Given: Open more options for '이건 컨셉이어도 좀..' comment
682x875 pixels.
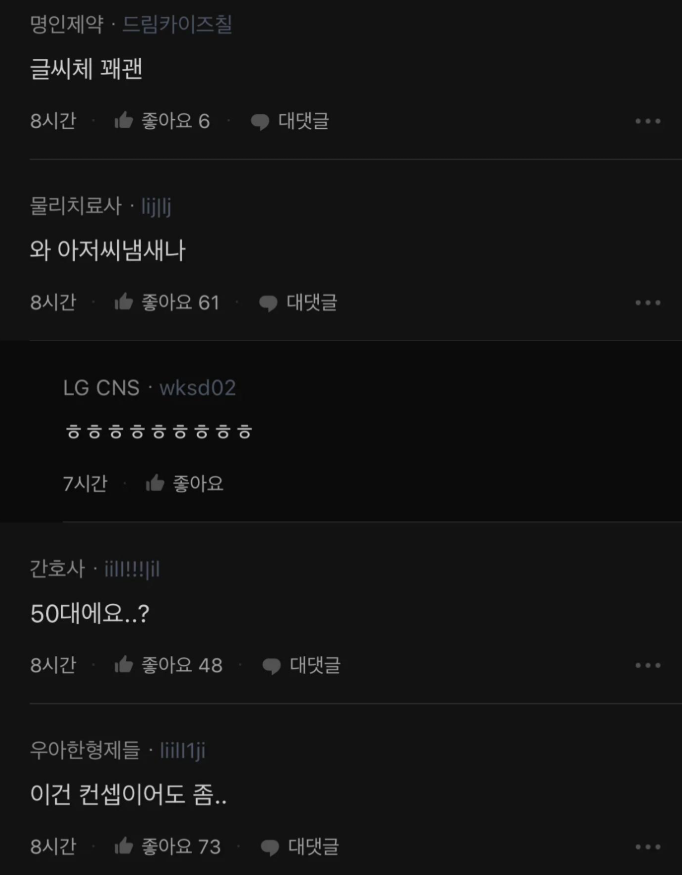Looking at the screenshot, I should pos(647,847).
